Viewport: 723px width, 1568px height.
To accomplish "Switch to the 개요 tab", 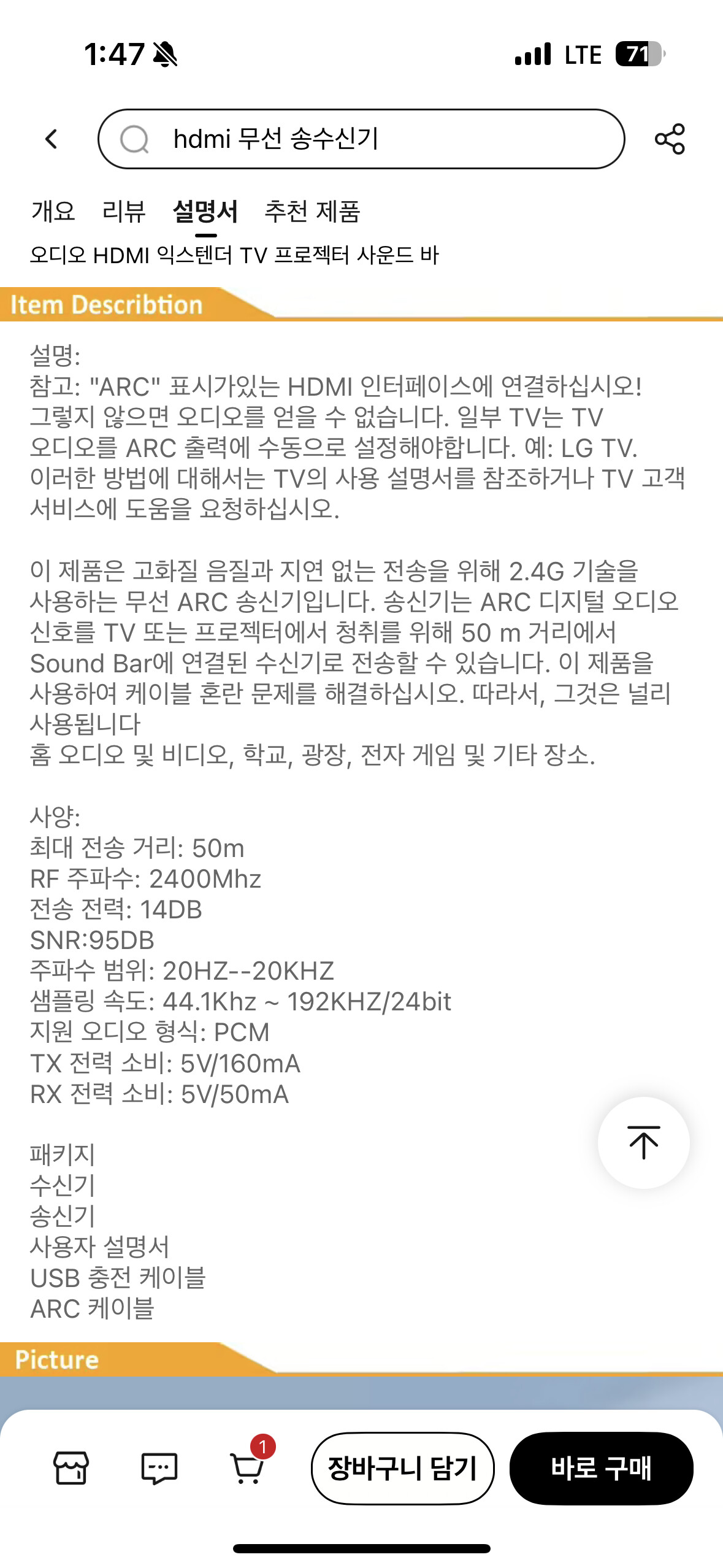I will (x=53, y=212).
